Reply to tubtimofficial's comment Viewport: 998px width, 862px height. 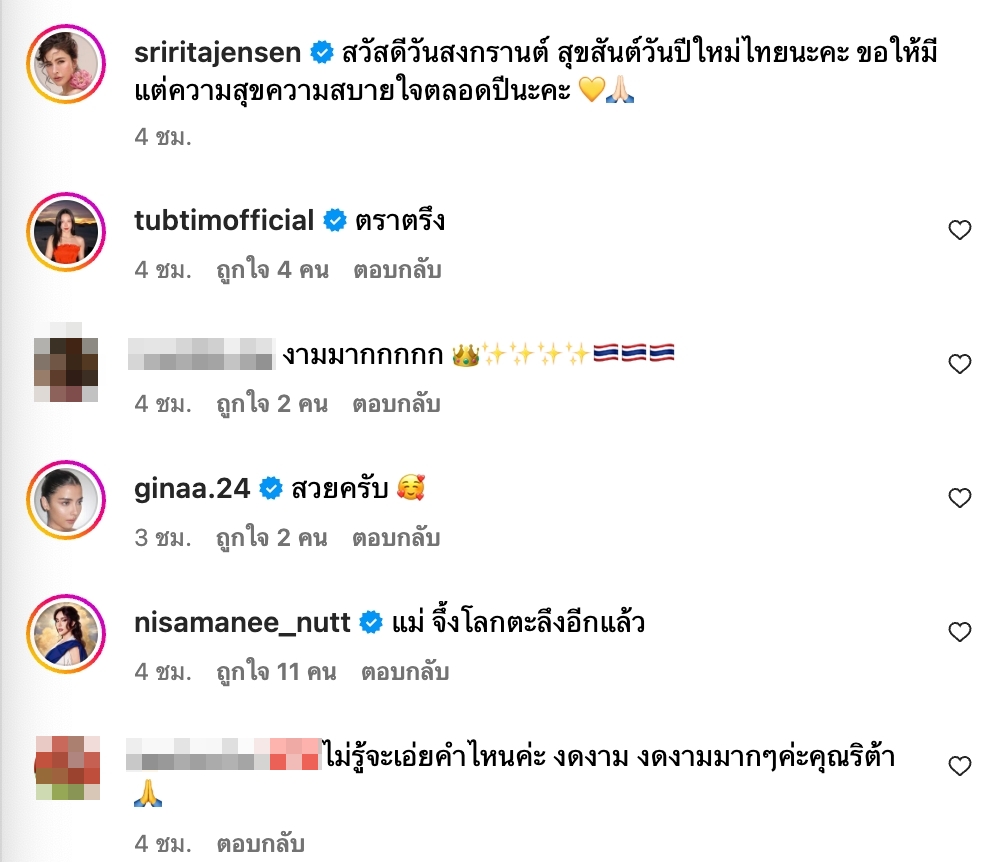pos(396,270)
